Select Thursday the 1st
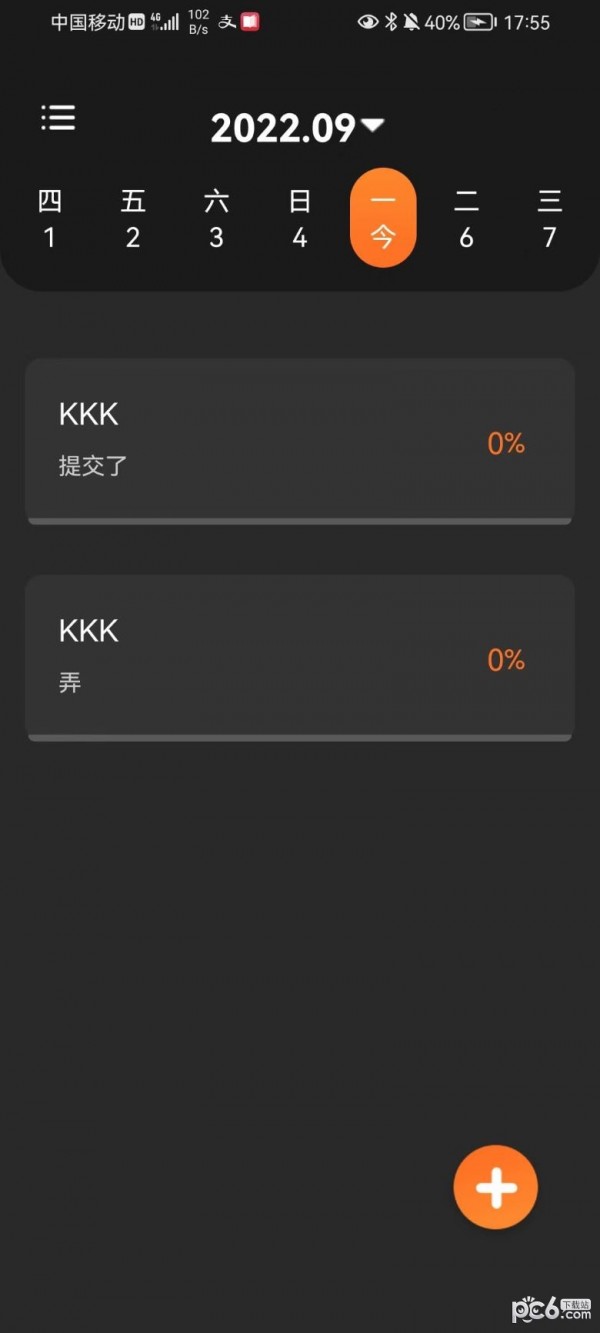The image size is (600, 1333). (50, 219)
